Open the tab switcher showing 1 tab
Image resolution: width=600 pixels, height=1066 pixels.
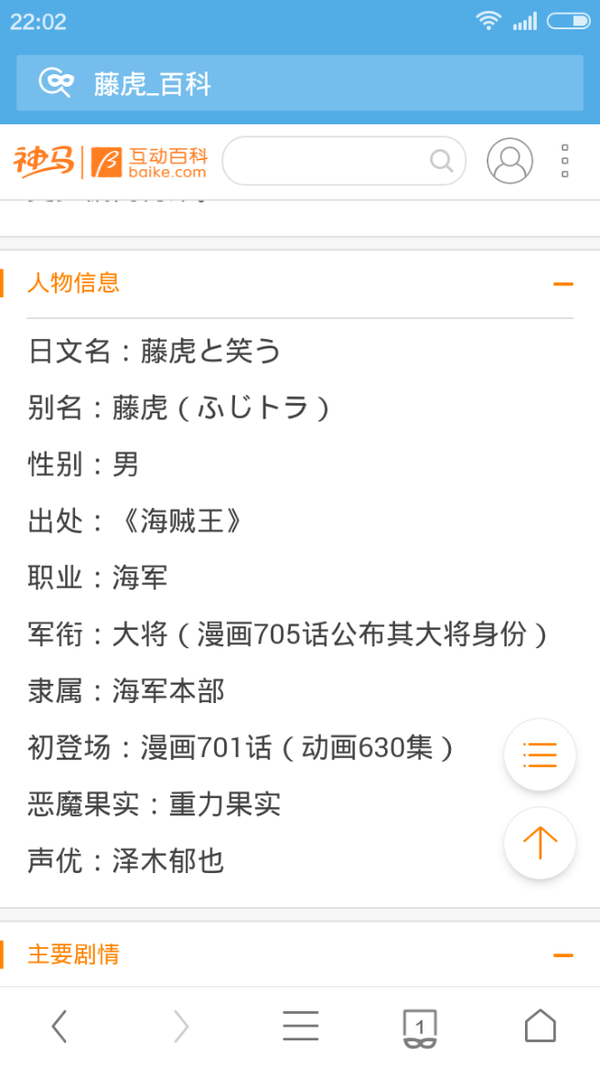(x=420, y=1026)
